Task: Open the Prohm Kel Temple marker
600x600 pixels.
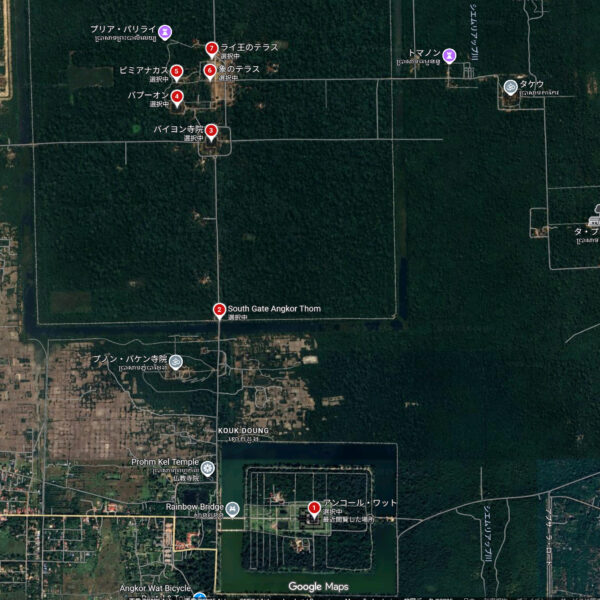Action: click(208, 468)
